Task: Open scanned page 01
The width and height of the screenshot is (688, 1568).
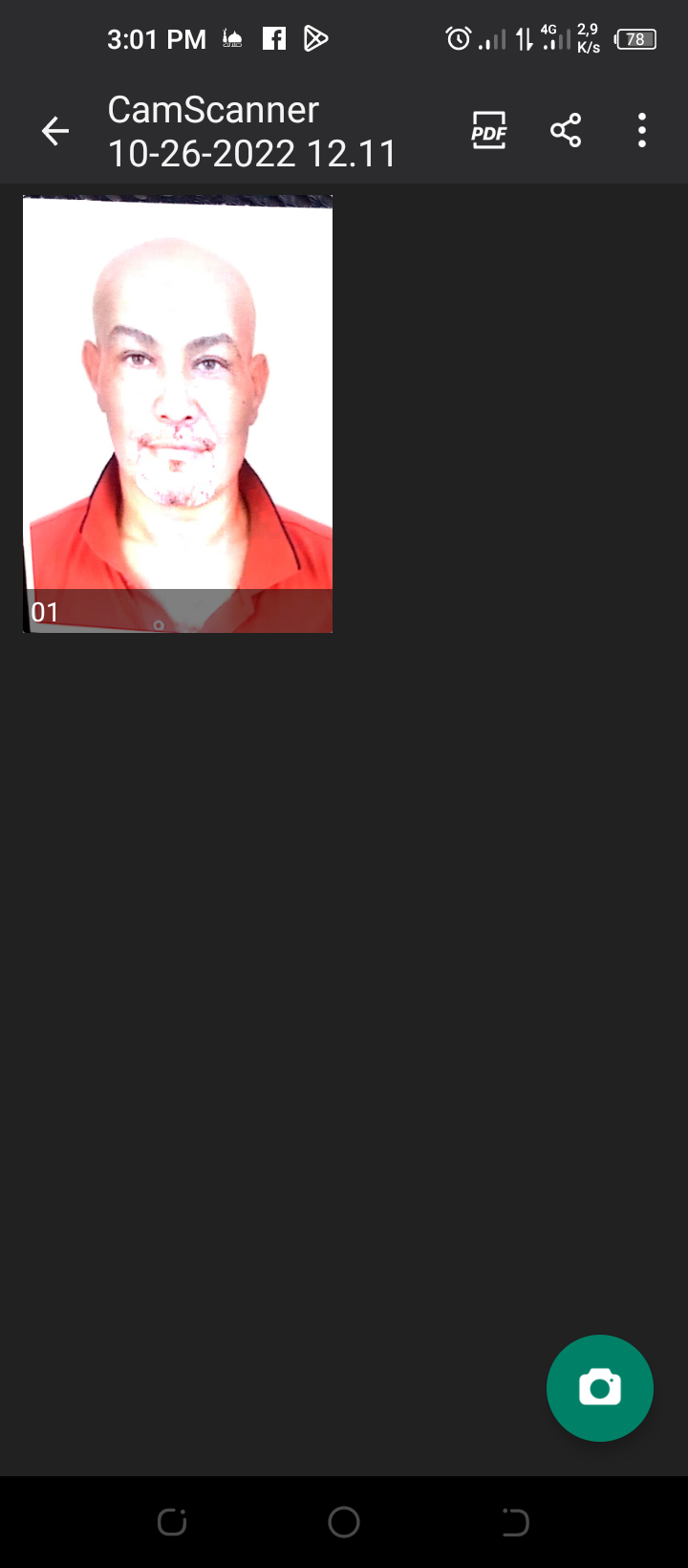Action: point(178,413)
